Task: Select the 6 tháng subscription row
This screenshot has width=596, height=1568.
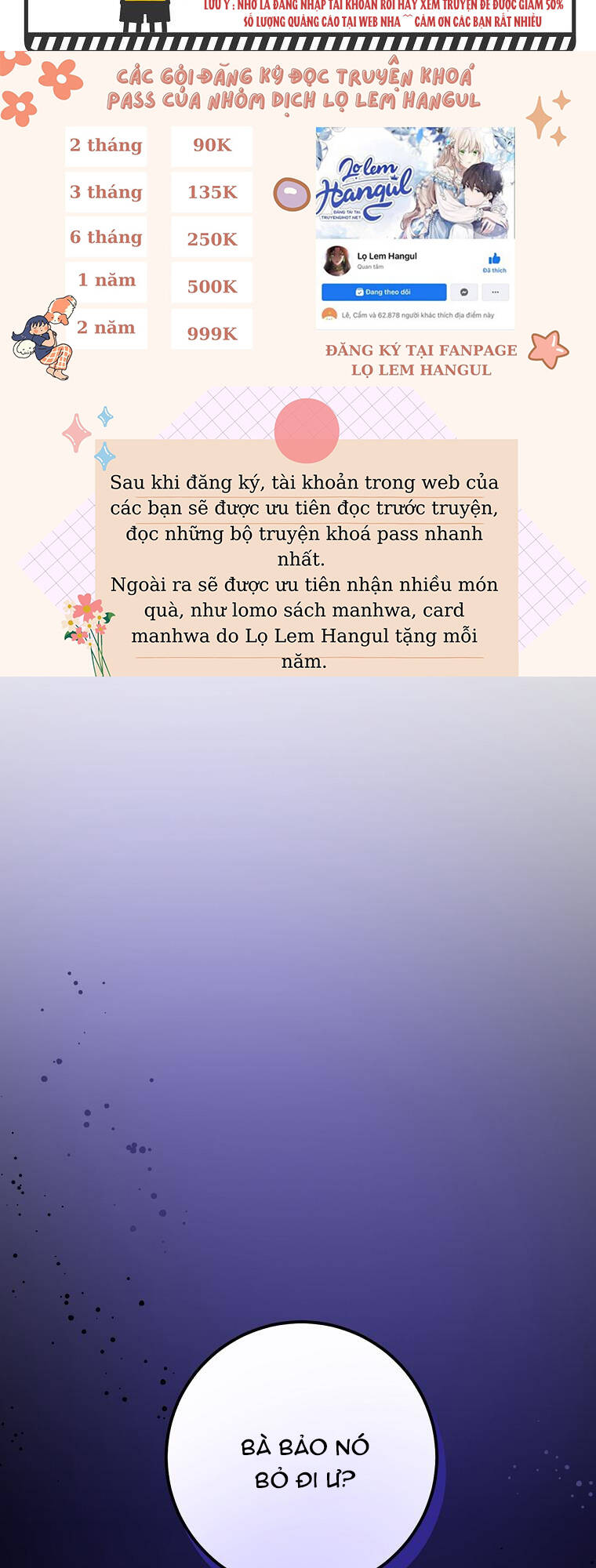Action: (106, 237)
